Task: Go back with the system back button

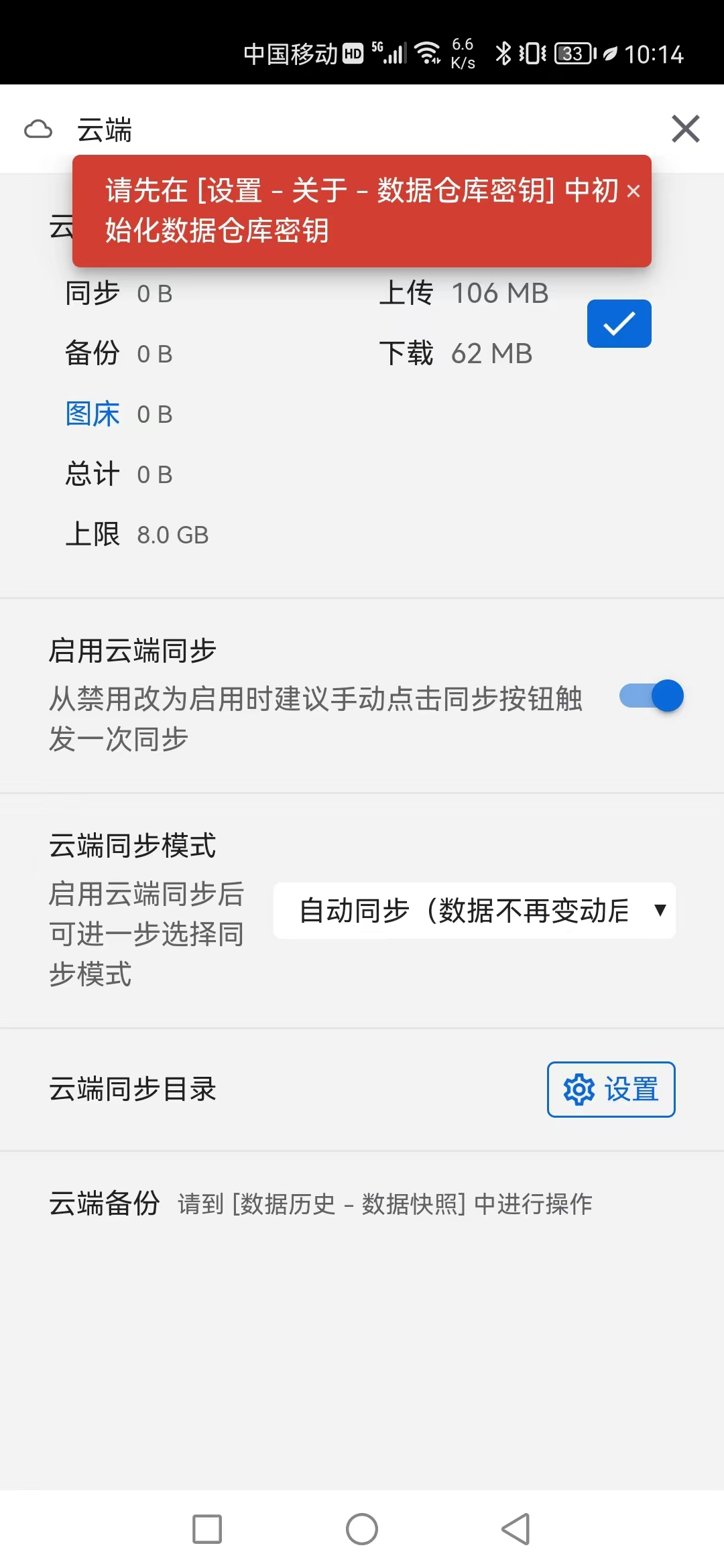Action: (x=516, y=1529)
